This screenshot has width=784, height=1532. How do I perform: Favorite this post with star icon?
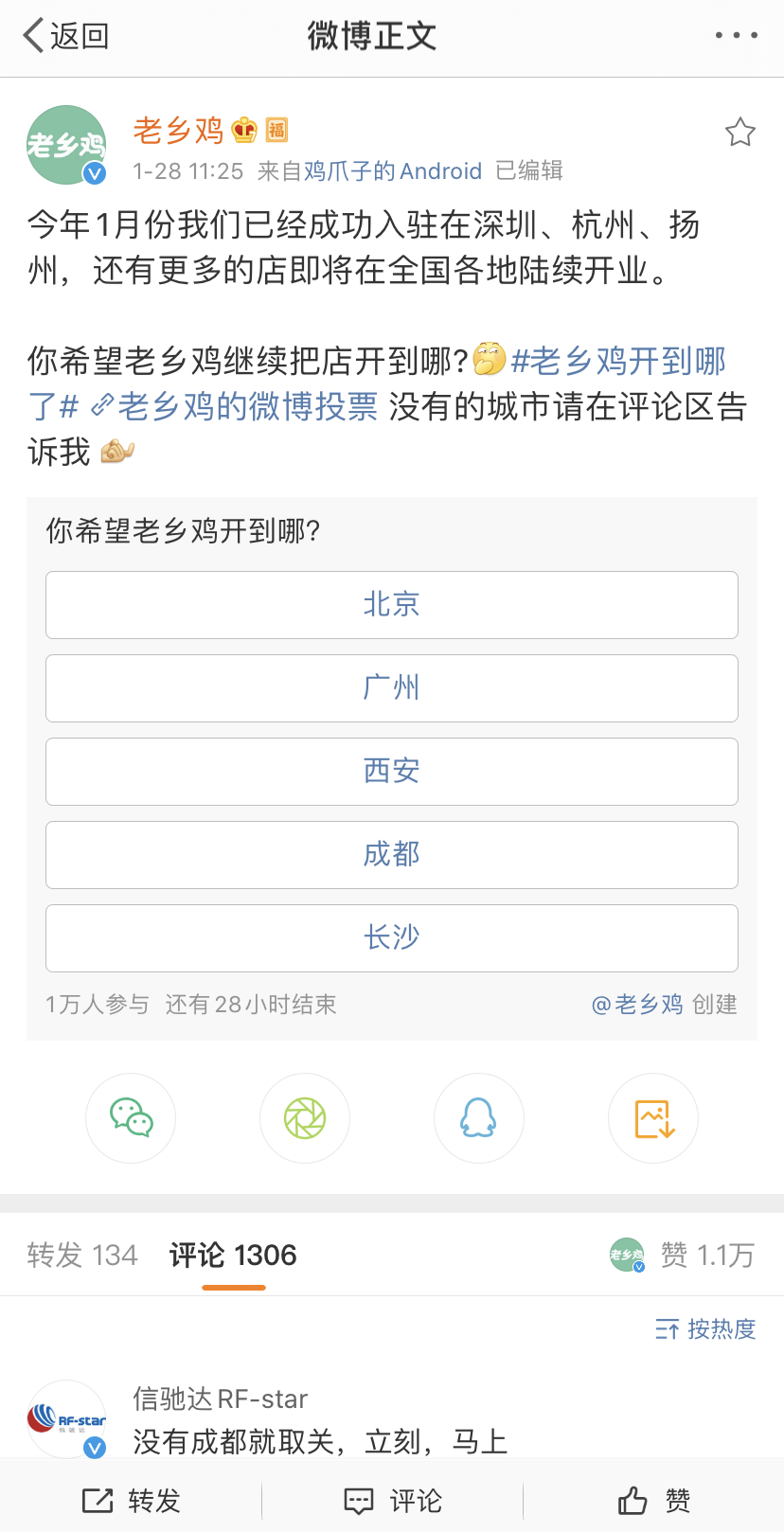(739, 132)
